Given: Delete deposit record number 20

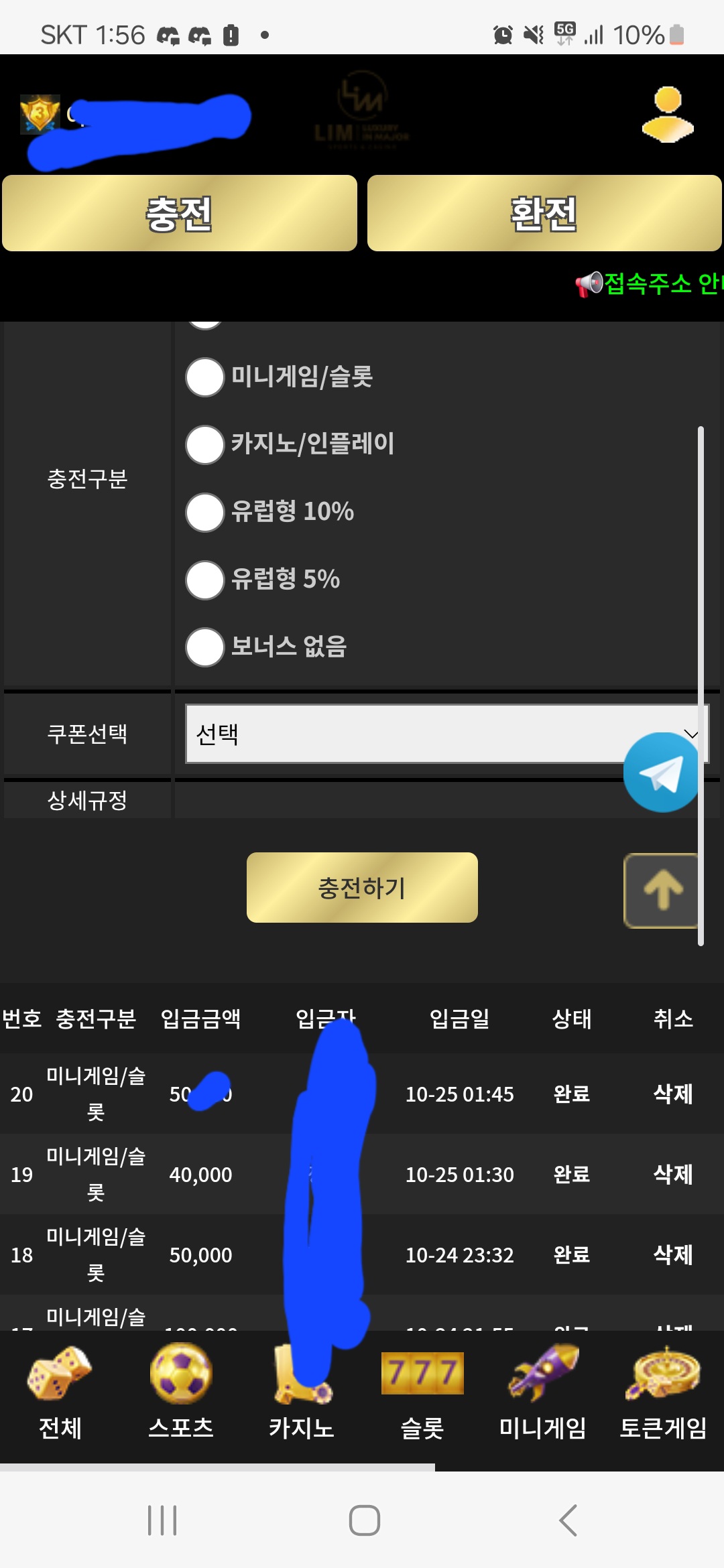Looking at the screenshot, I should [672, 1094].
